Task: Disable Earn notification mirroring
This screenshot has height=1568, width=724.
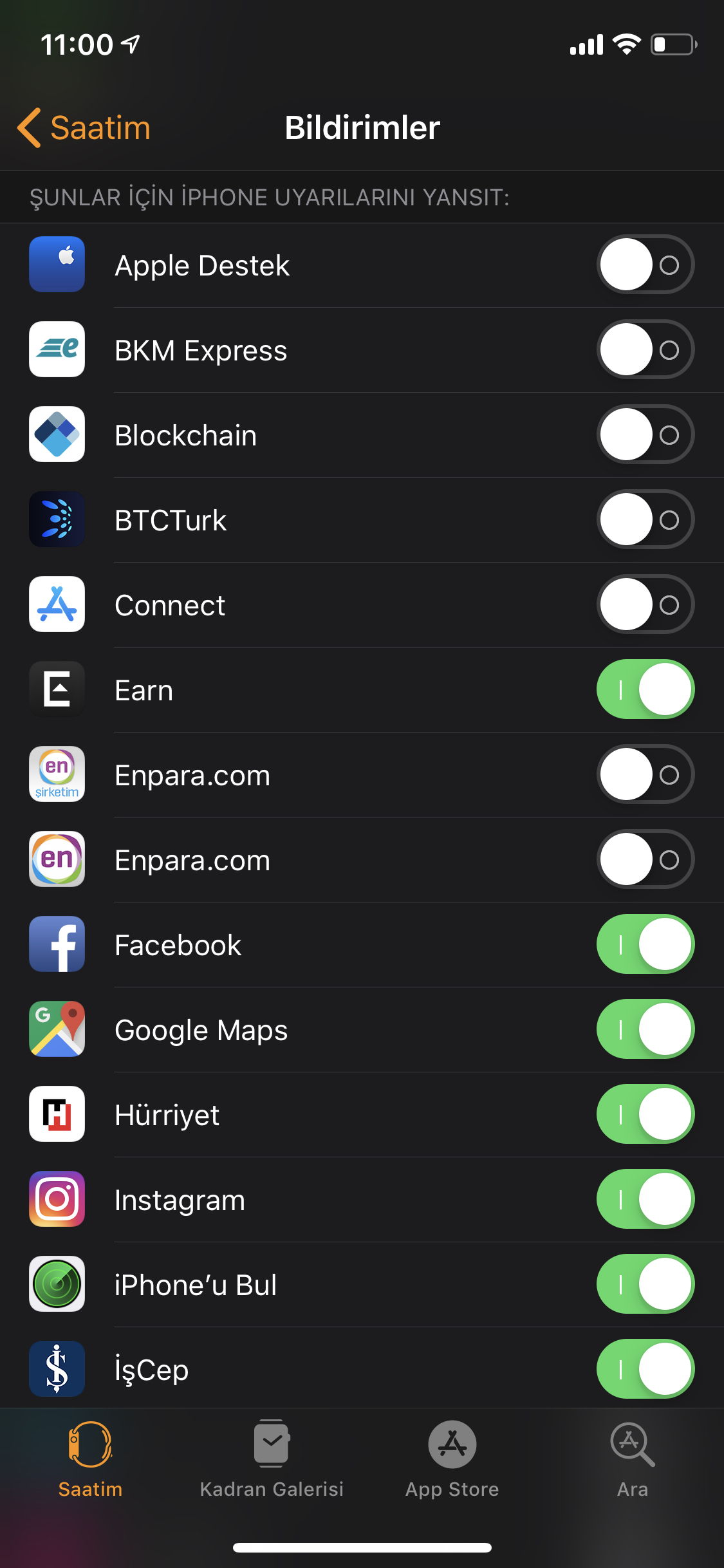Action: pos(645,689)
